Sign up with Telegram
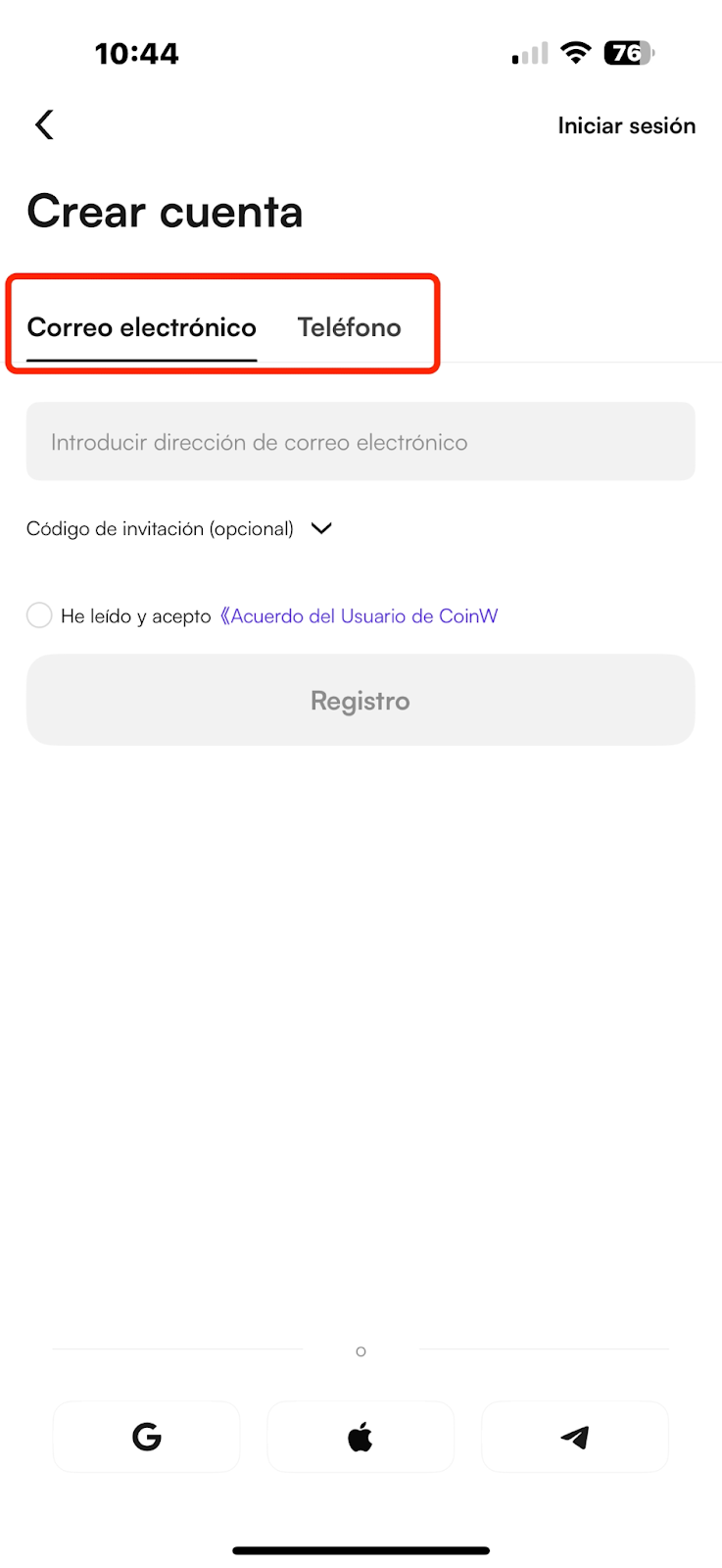722x1568 pixels. pyautogui.click(x=575, y=1437)
